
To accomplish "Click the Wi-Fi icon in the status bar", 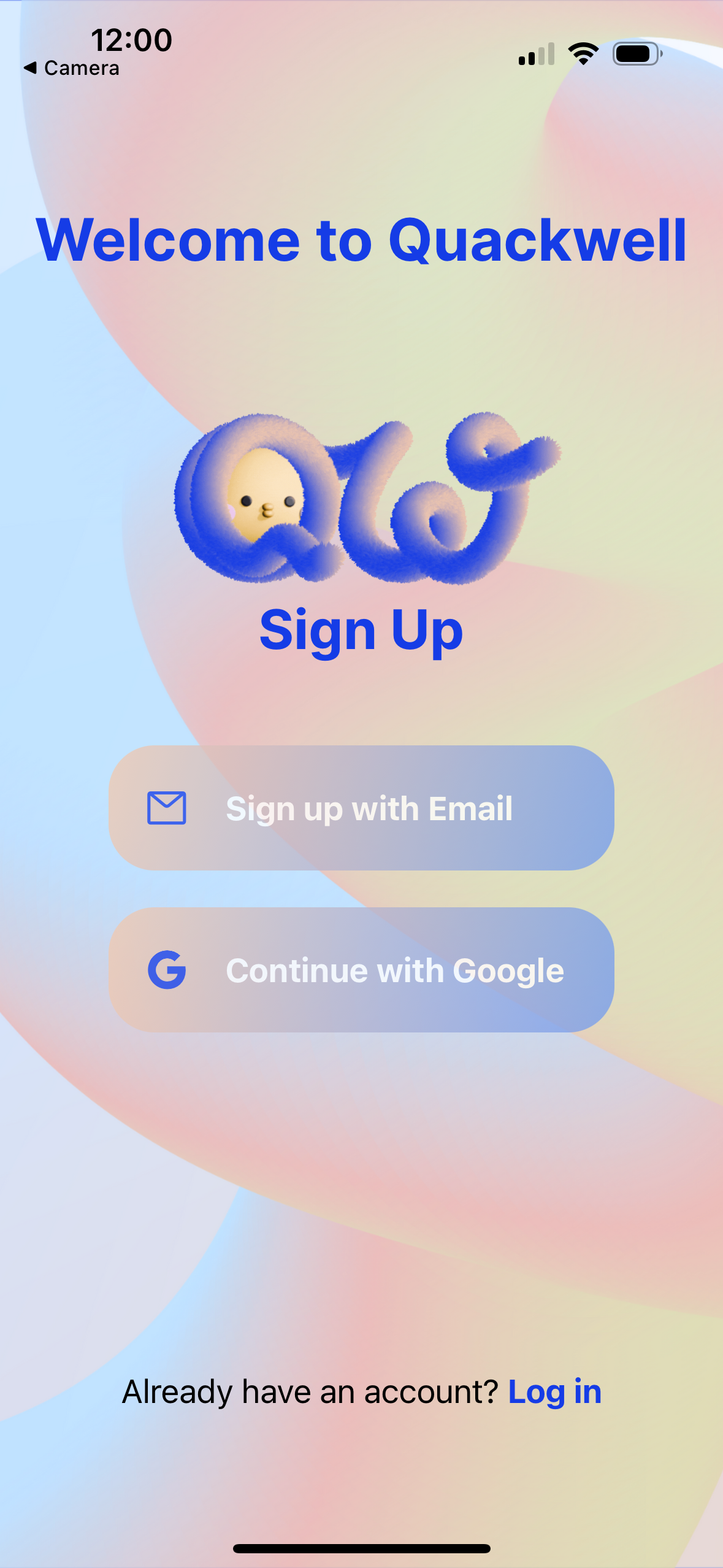I will [x=582, y=53].
